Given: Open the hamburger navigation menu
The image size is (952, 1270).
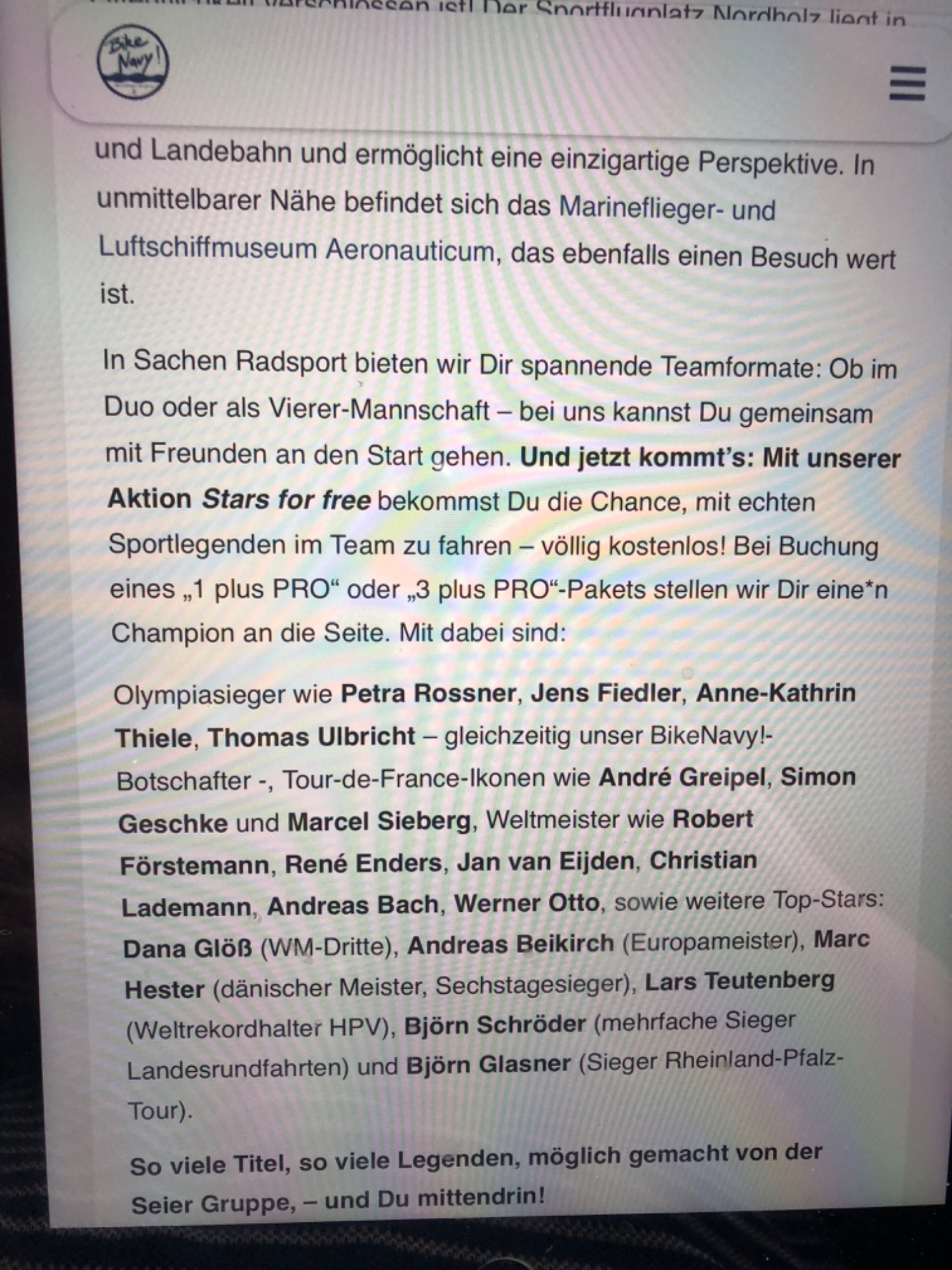Looking at the screenshot, I should [907, 83].
